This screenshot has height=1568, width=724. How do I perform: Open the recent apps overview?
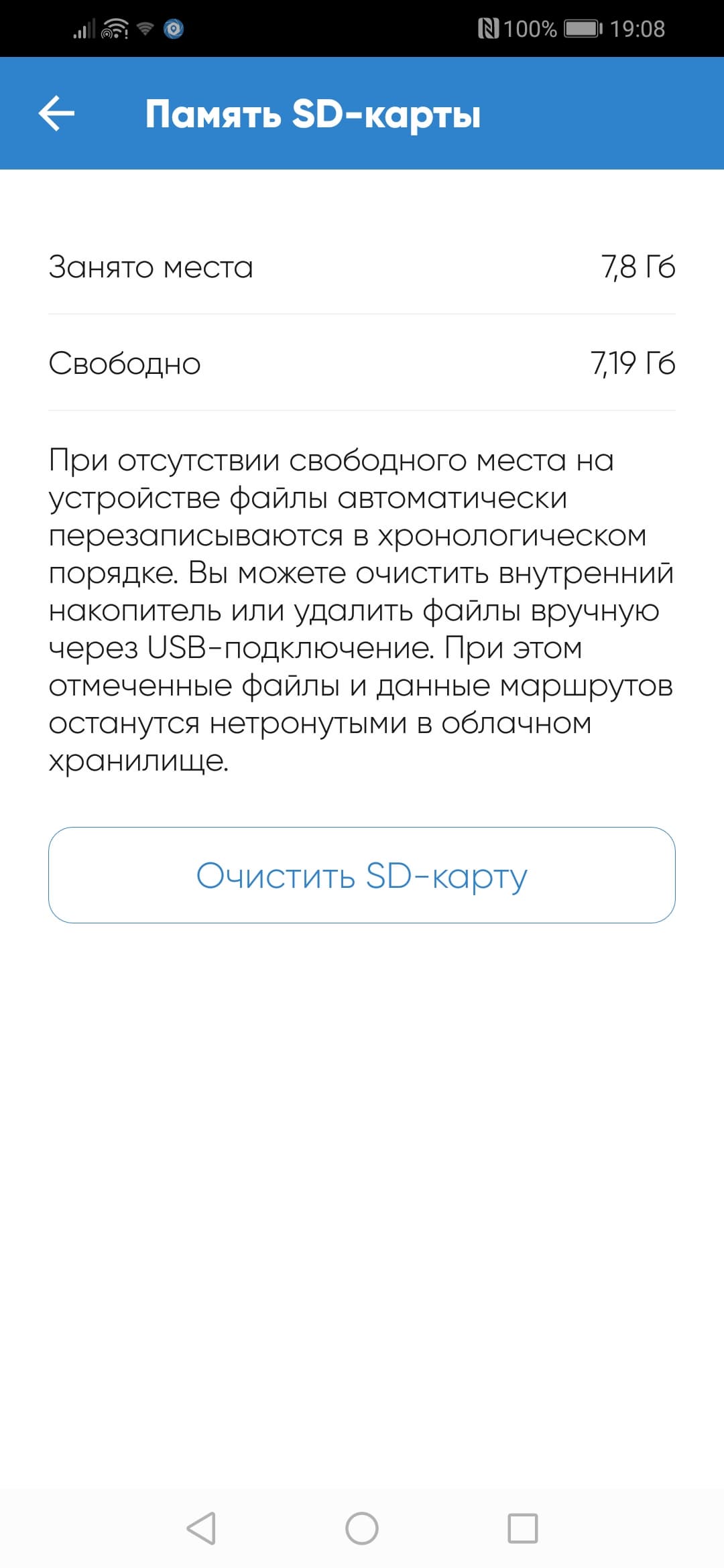tap(522, 1528)
